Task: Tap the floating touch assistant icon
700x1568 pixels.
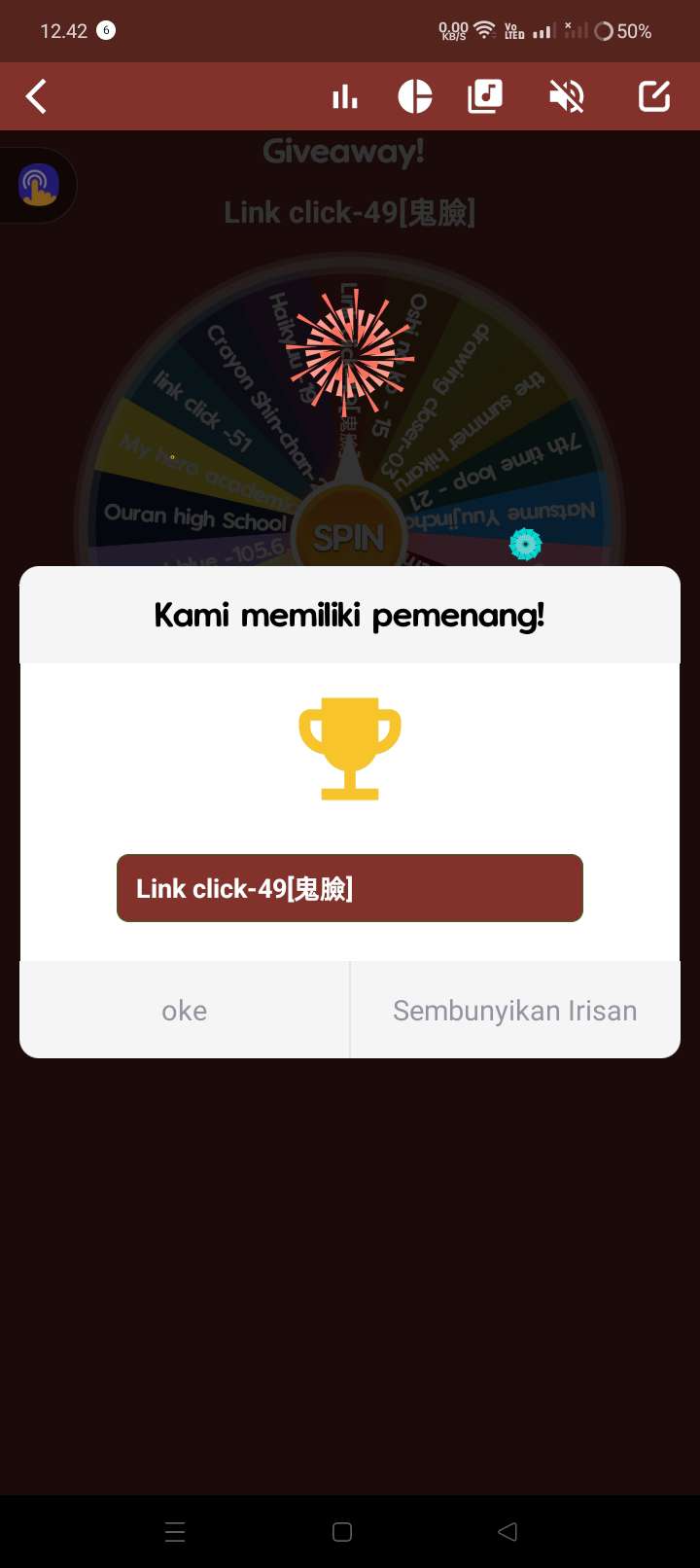Action: 38,185
